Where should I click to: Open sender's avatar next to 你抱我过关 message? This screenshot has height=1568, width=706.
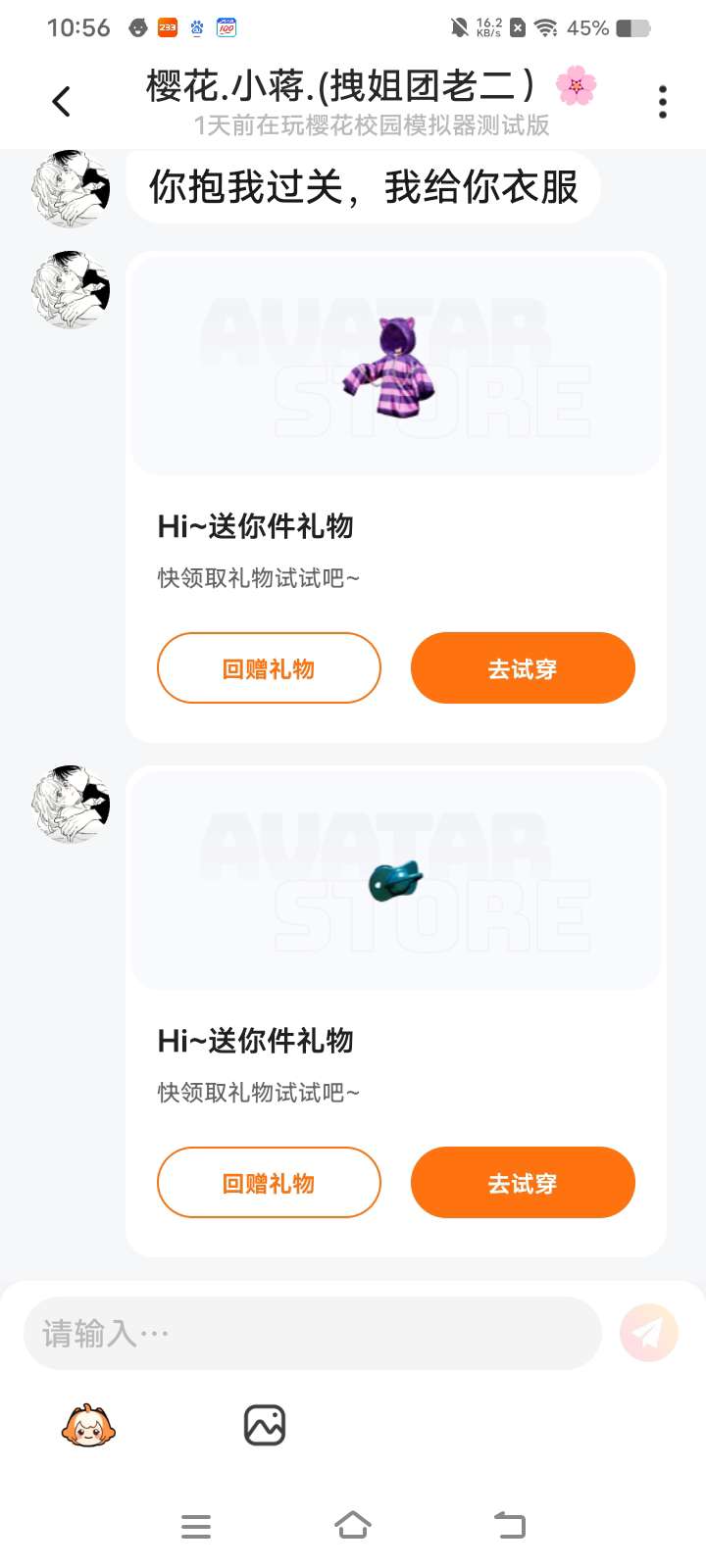[71, 188]
